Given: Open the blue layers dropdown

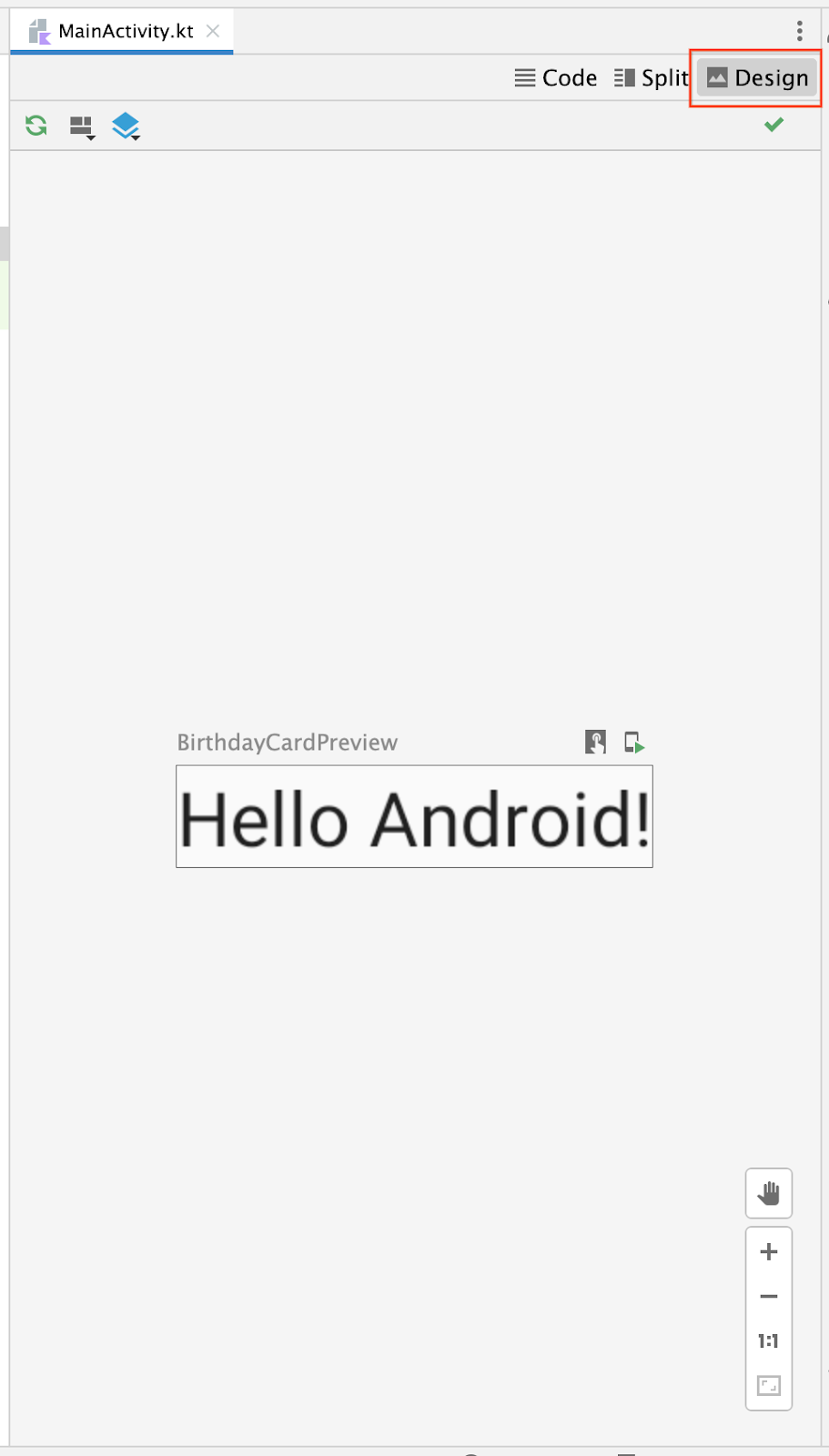Looking at the screenshot, I should tap(126, 126).
